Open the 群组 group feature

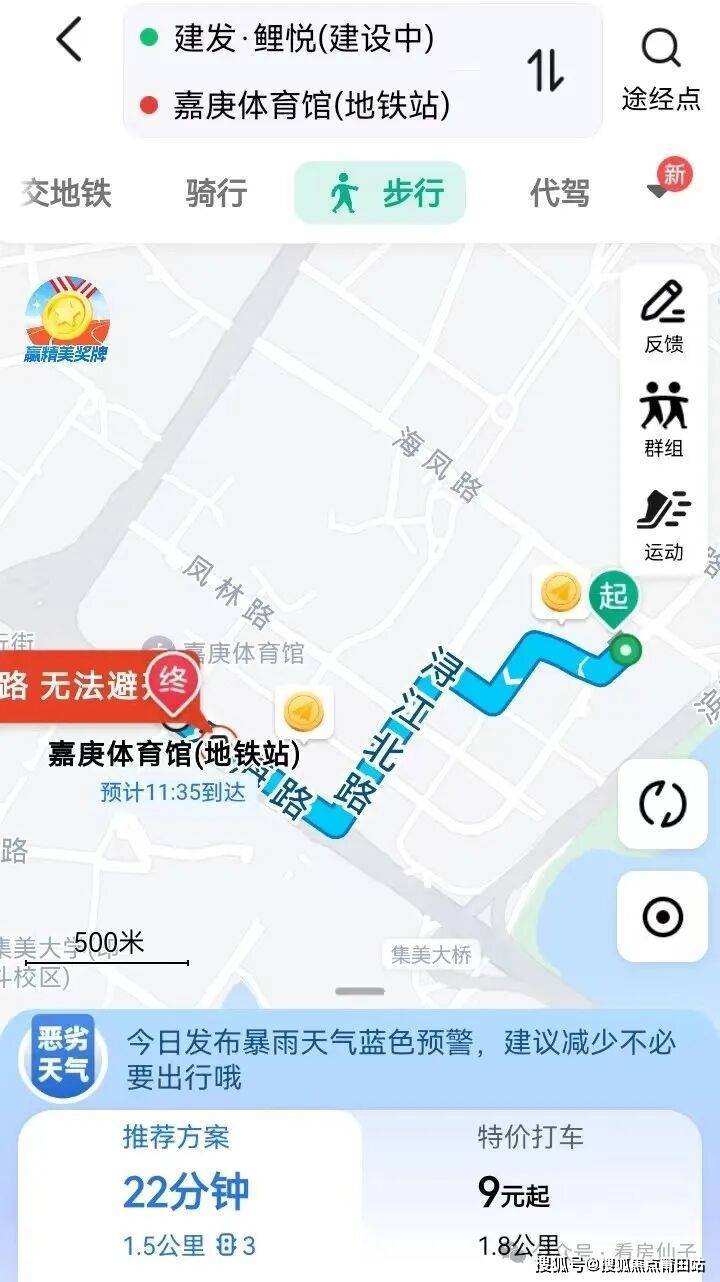(663, 420)
